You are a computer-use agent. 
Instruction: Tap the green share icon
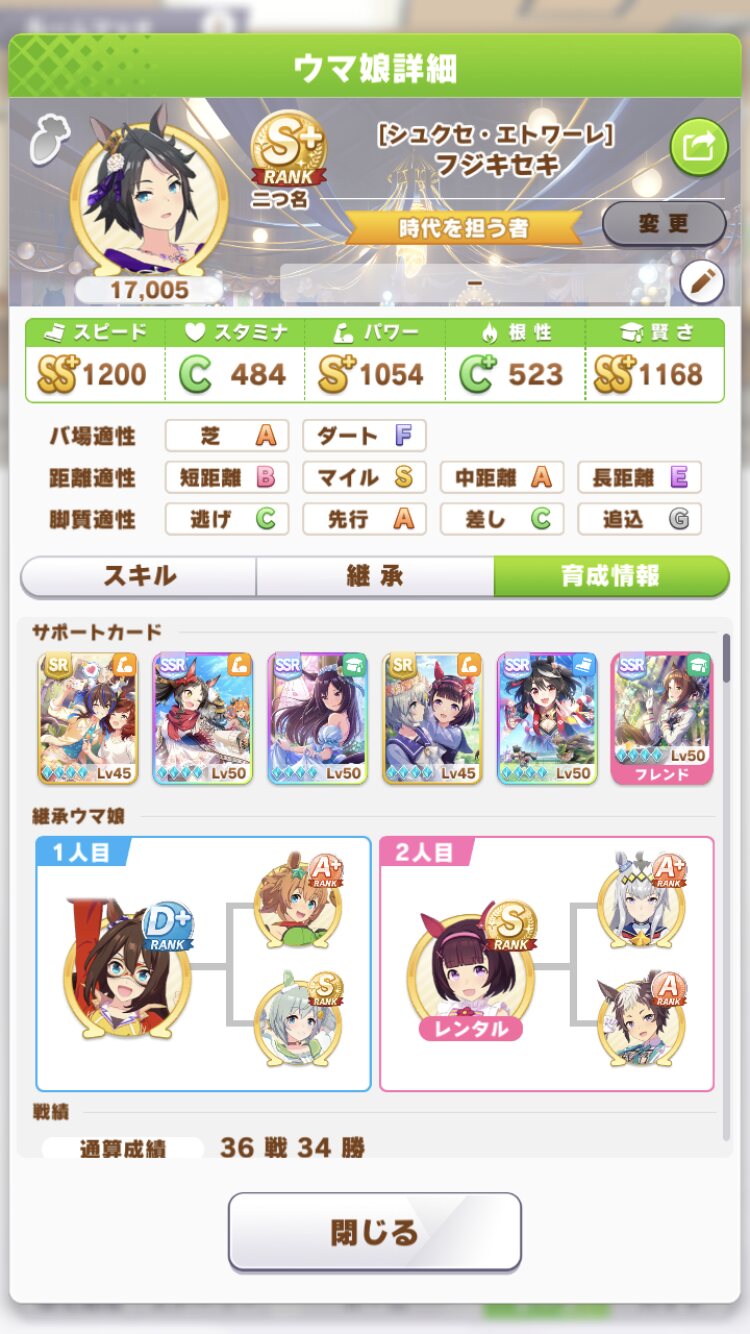[x=698, y=148]
